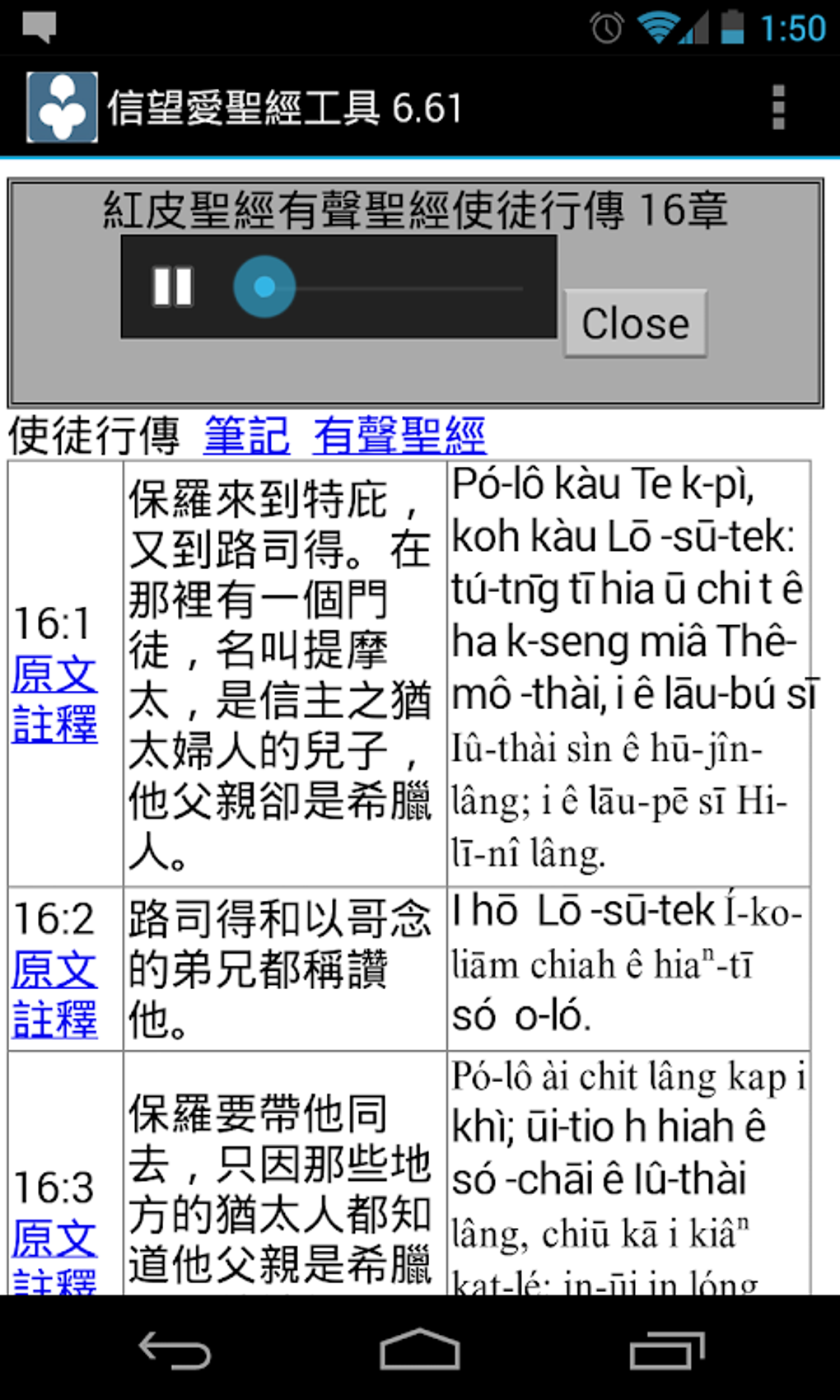The width and height of the screenshot is (840, 1400).
Task: Open the overflow menu
Action: [778, 107]
